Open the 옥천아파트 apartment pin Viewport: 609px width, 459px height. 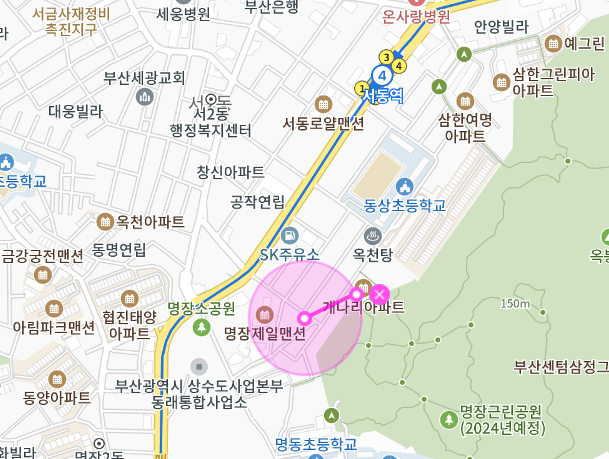tap(105, 221)
